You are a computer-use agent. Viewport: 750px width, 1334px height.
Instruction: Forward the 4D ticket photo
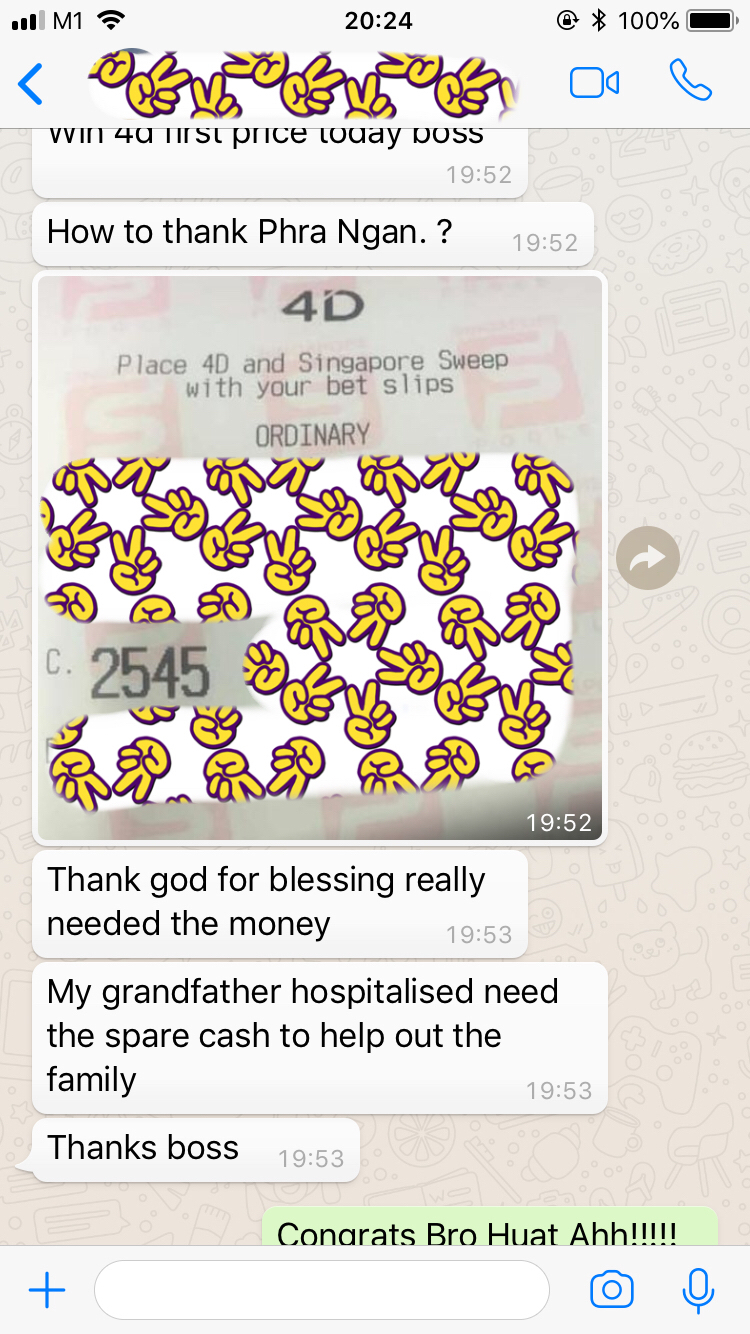(x=648, y=558)
